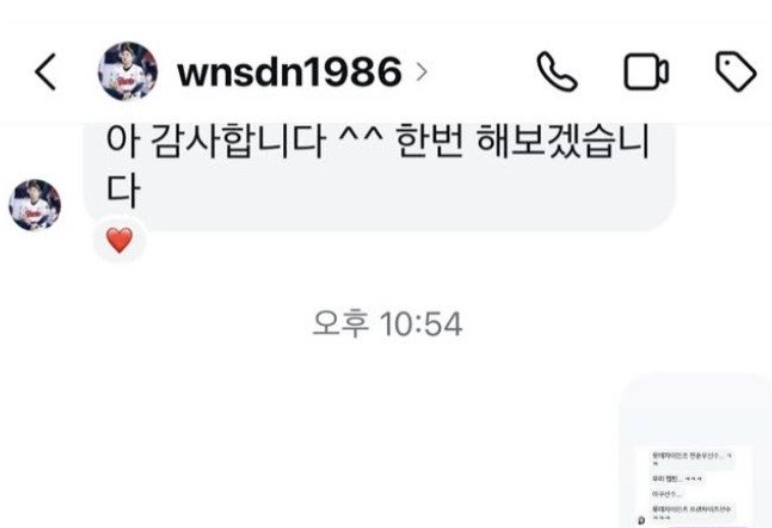The height and width of the screenshot is (528, 772).
Task: Tap the heart reaction under the message
Action: [x=119, y=241]
